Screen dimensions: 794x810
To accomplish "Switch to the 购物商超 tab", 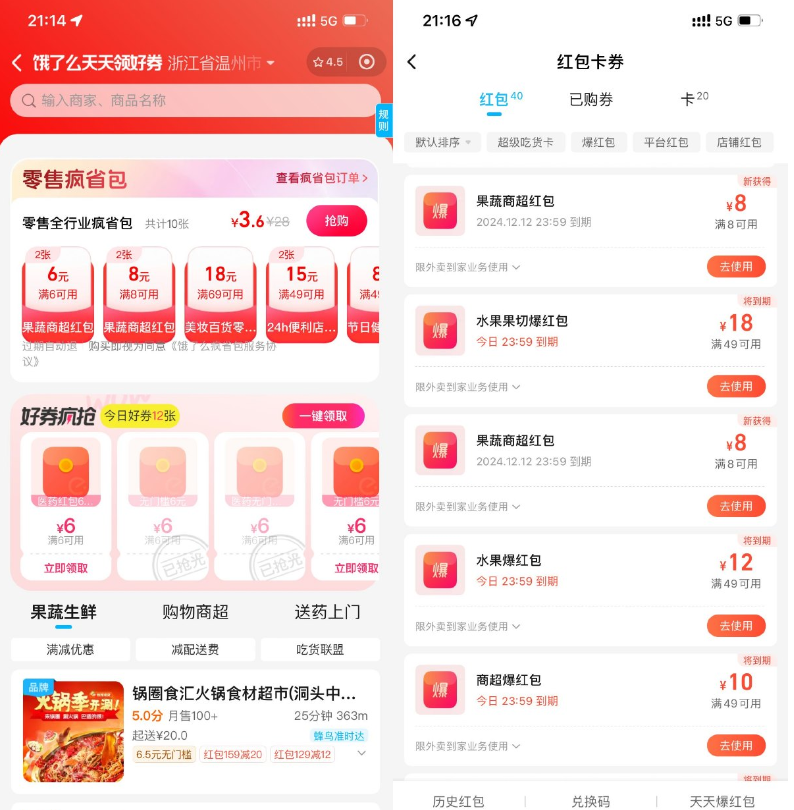I will pos(195,612).
